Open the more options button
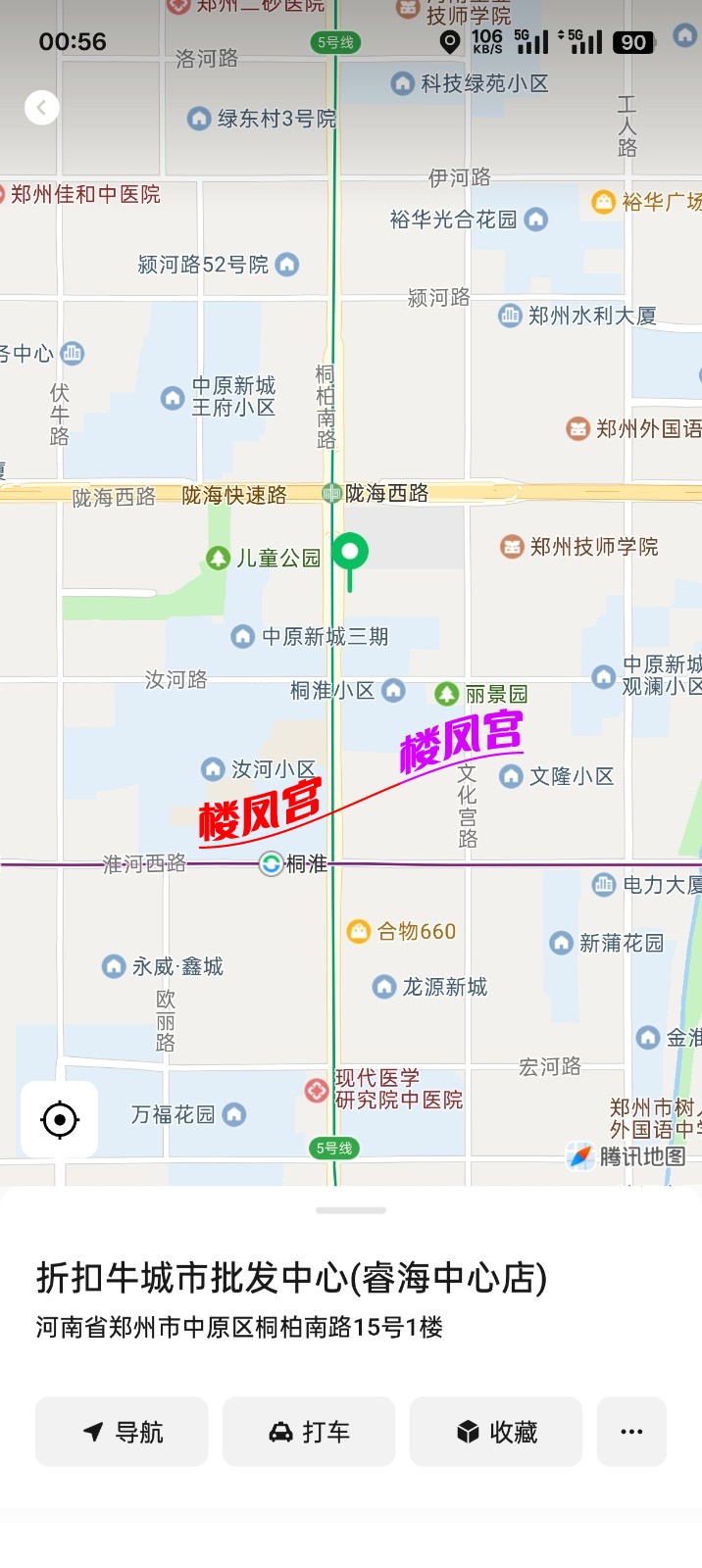Viewport: 702px width, 1568px height. tap(631, 1432)
